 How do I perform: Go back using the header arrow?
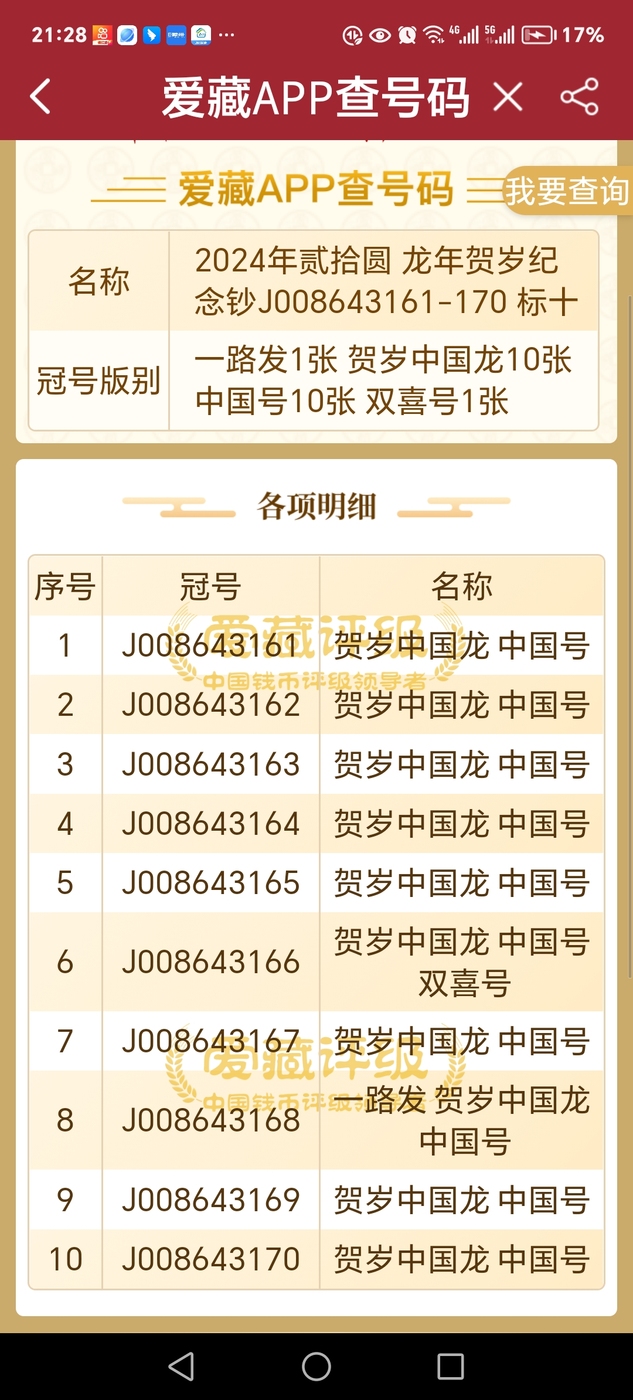[40, 97]
